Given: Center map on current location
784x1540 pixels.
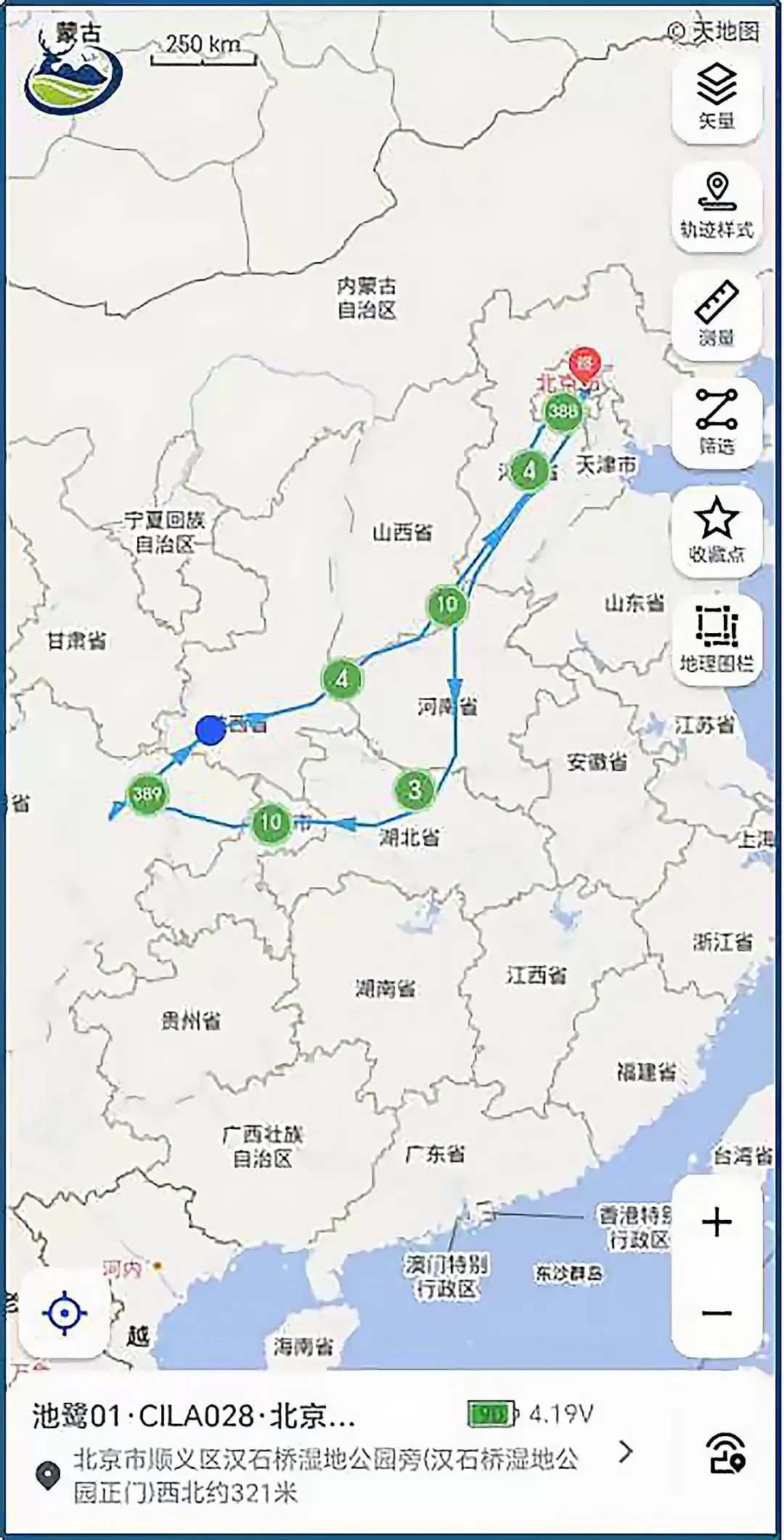Looking at the screenshot, I should 65,1313.
